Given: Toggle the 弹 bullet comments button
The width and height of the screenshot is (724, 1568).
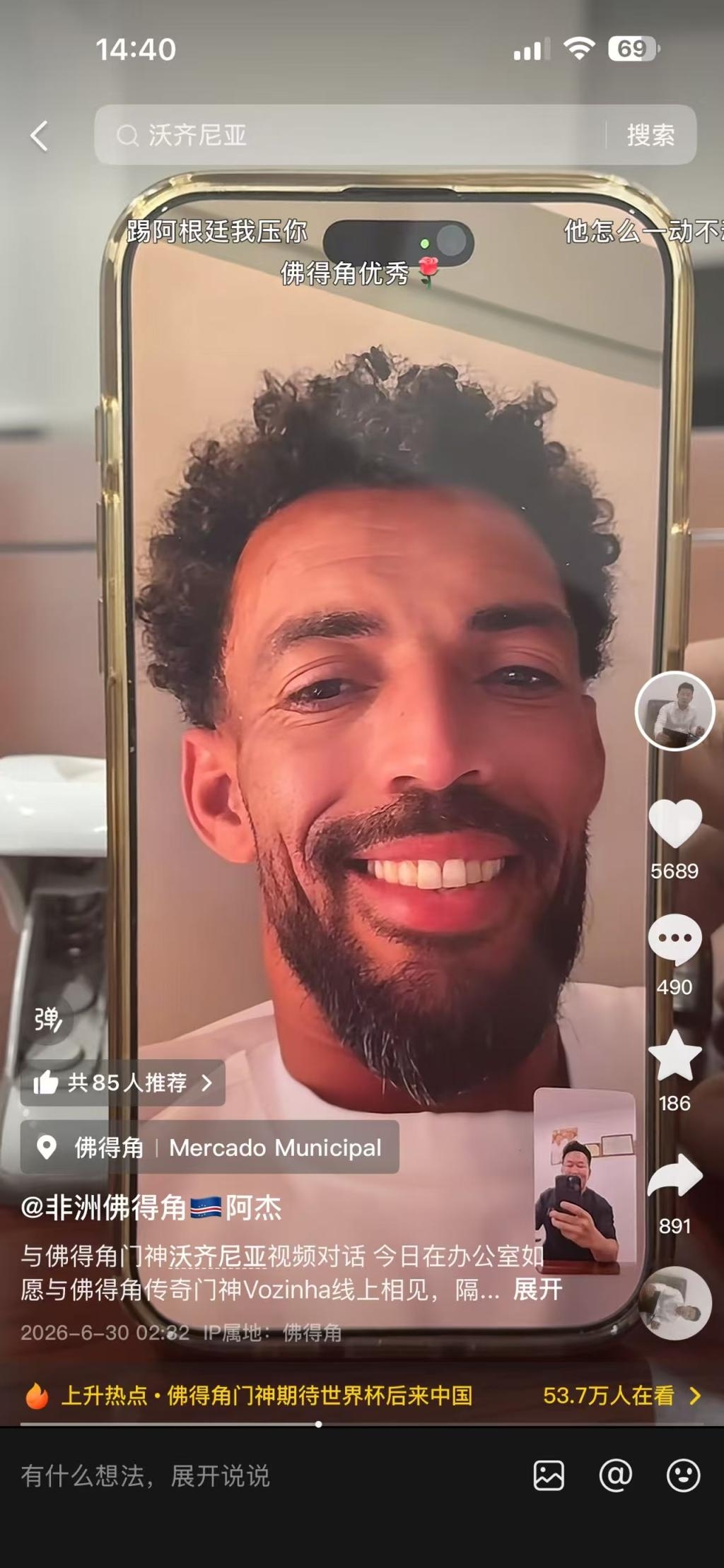Looking at the screenshot, I should coord(47,1020).
